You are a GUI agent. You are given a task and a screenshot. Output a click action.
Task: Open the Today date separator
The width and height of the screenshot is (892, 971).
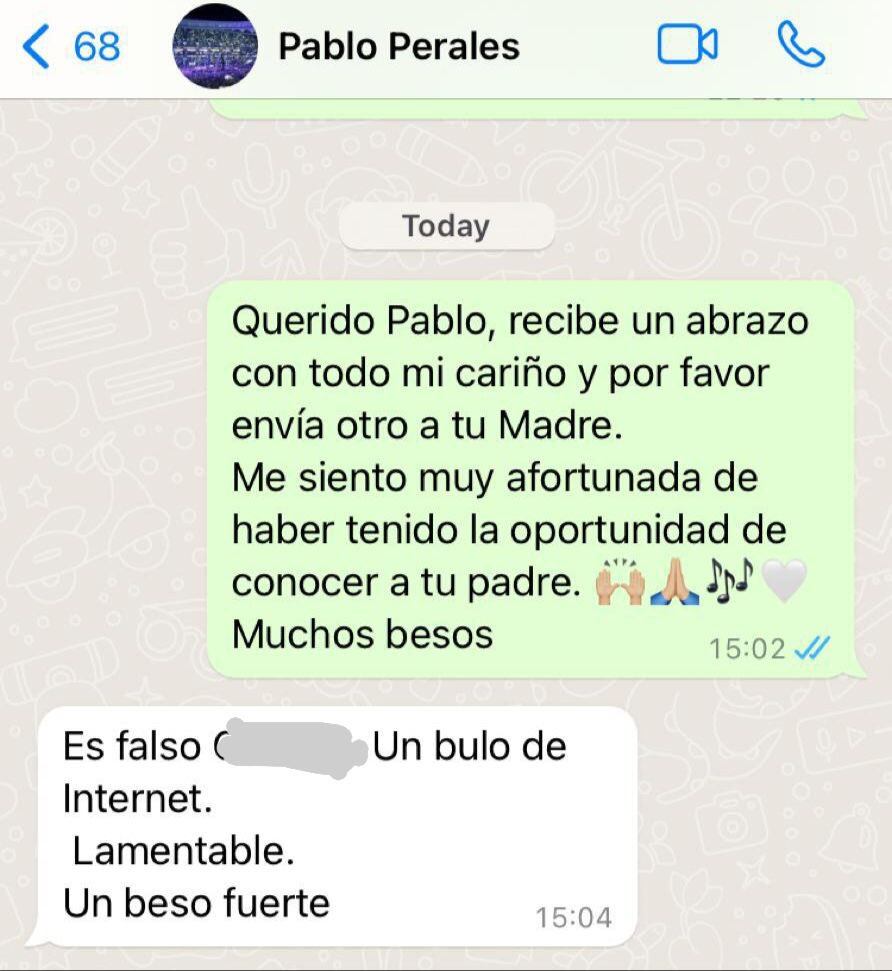click(x=446, y=225)
